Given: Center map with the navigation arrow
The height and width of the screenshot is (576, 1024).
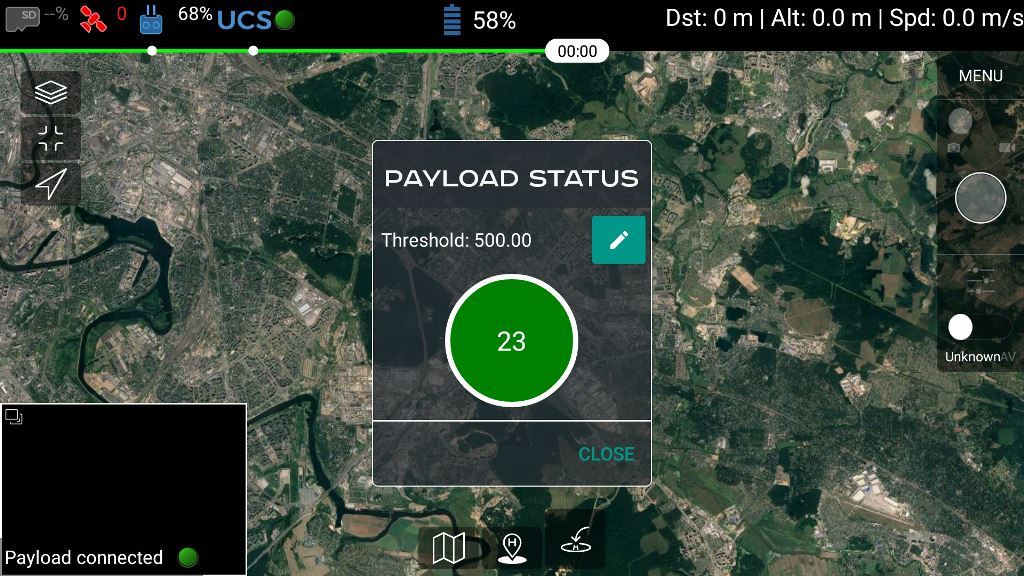Looking at the screenshot, I should [50, 183].
